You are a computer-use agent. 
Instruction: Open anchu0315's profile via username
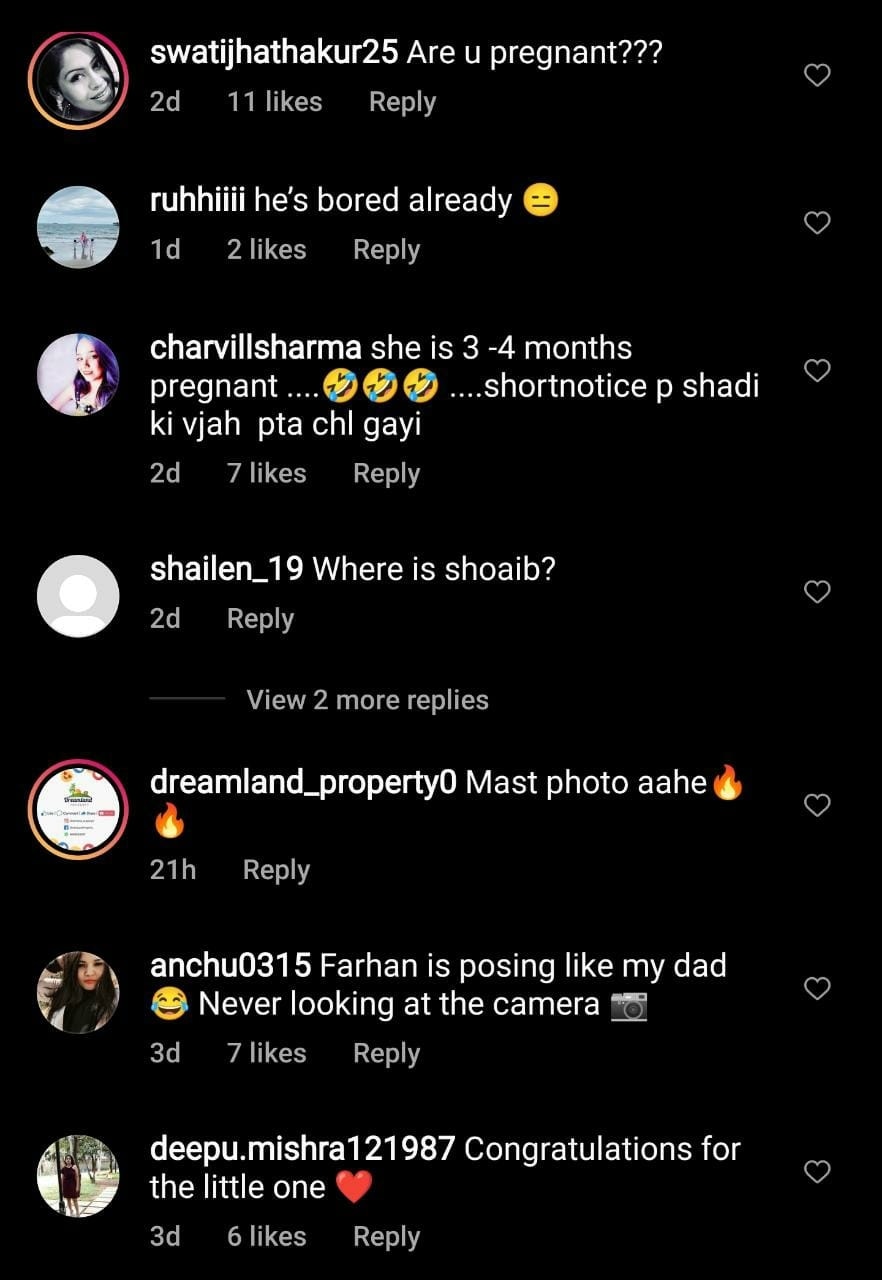[x=231, y=966]
